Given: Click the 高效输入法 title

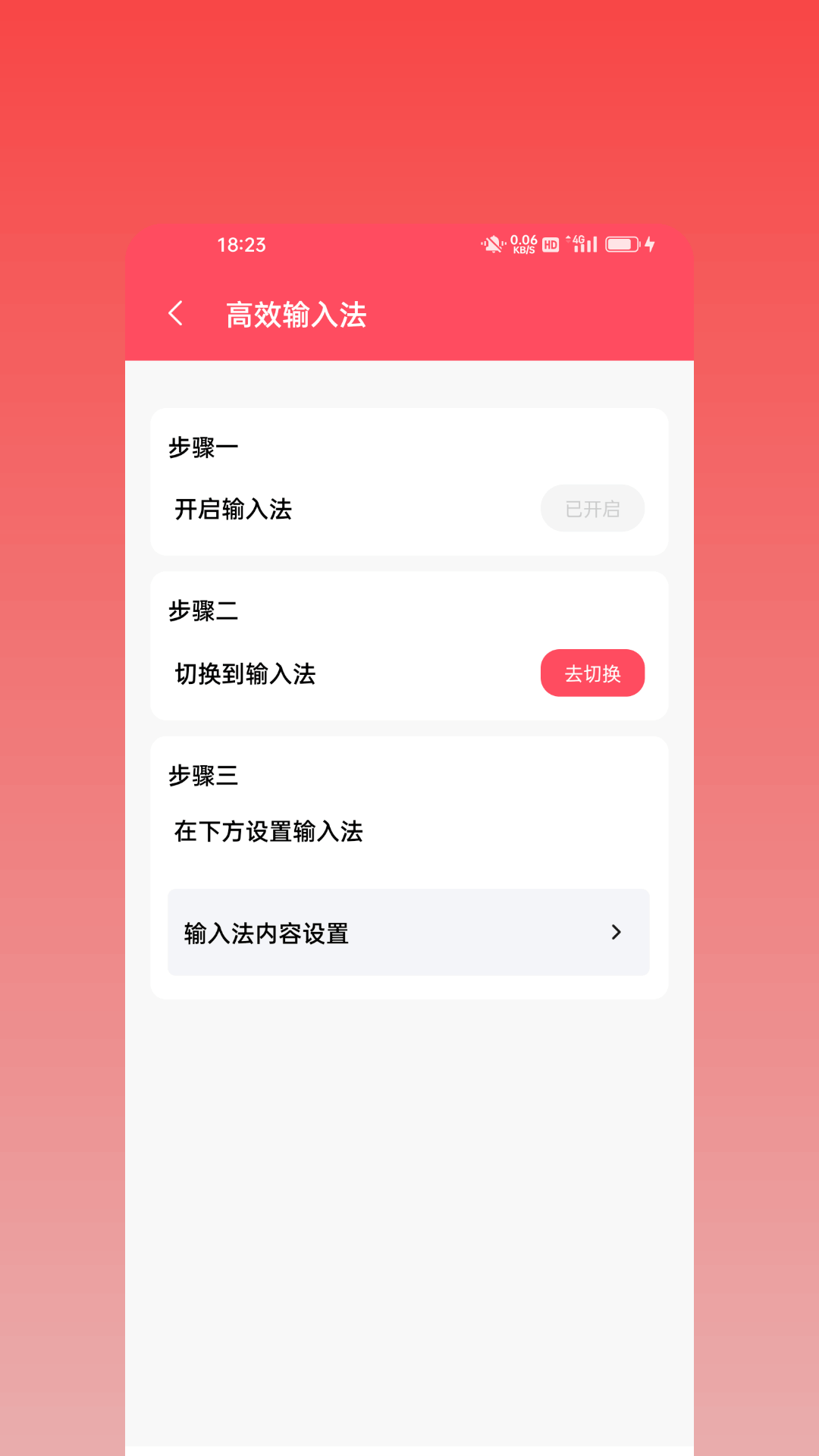Looking at the screenshot, I should tap(296, 313).
